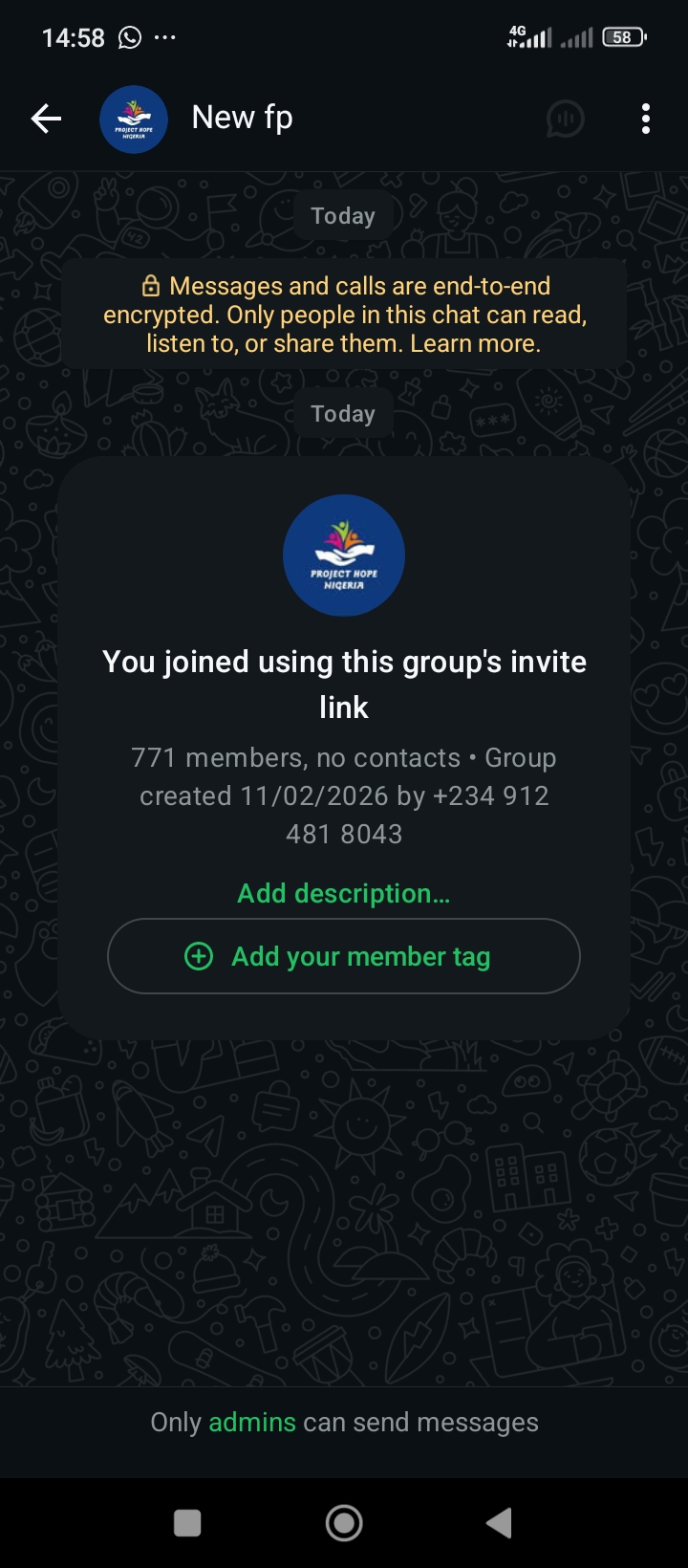
Task: Open New fp group info from title
Action: (x=242, y=118)
